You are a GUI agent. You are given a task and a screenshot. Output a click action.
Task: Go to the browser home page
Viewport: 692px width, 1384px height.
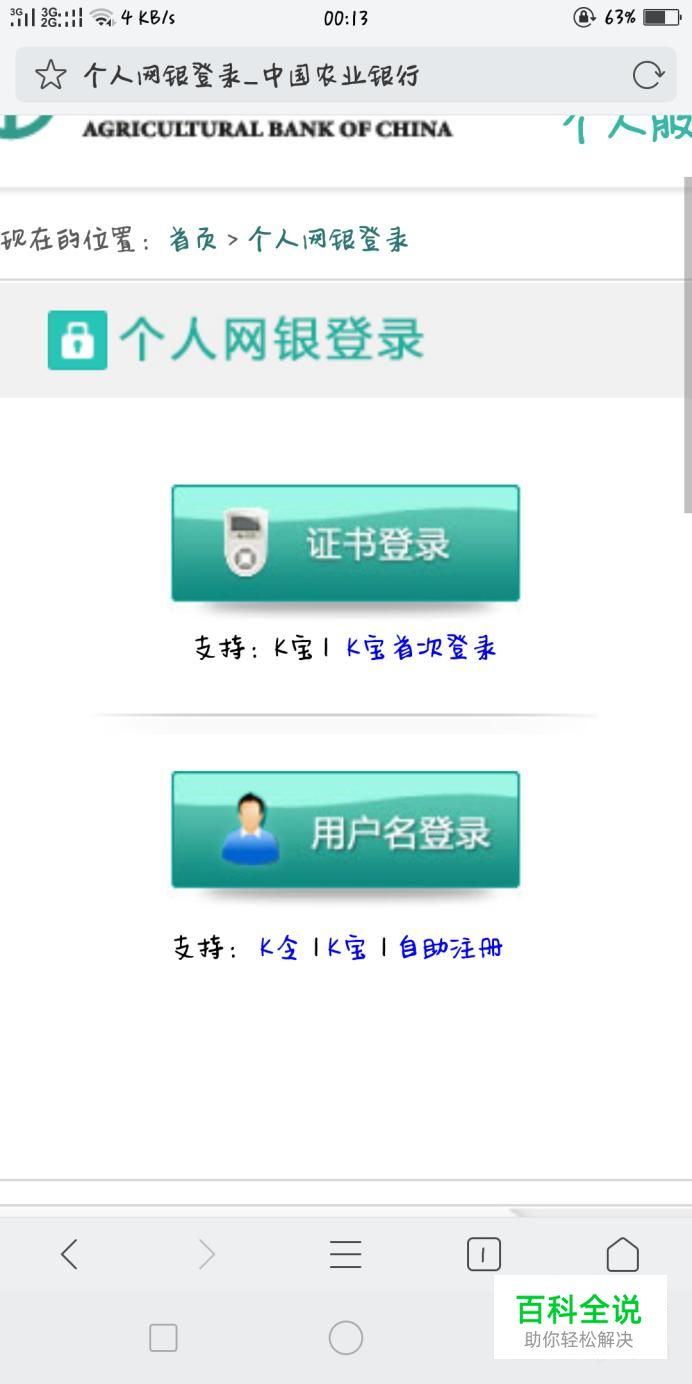(x=622, y=1254)
